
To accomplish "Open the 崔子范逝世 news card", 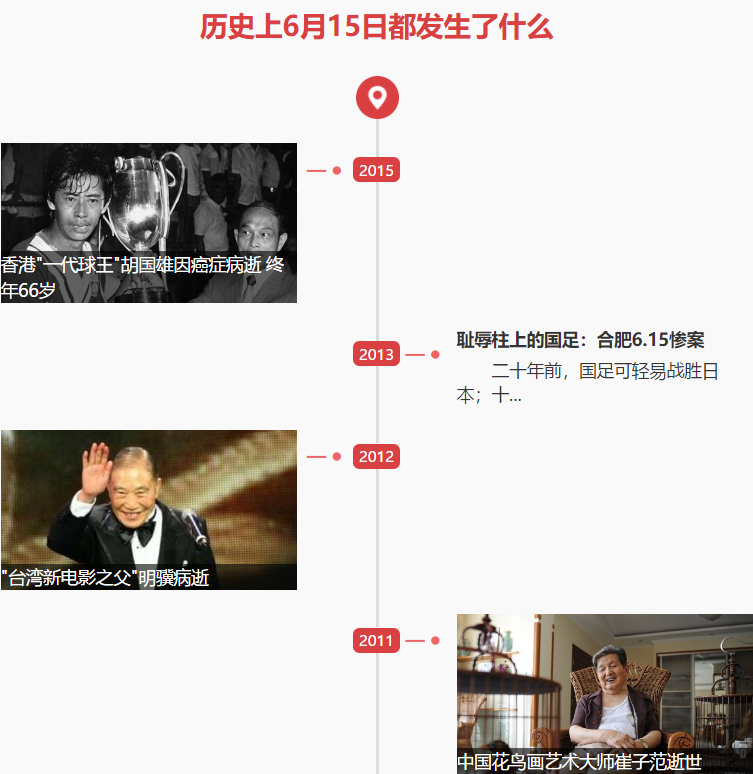I will tap(604, 693).
